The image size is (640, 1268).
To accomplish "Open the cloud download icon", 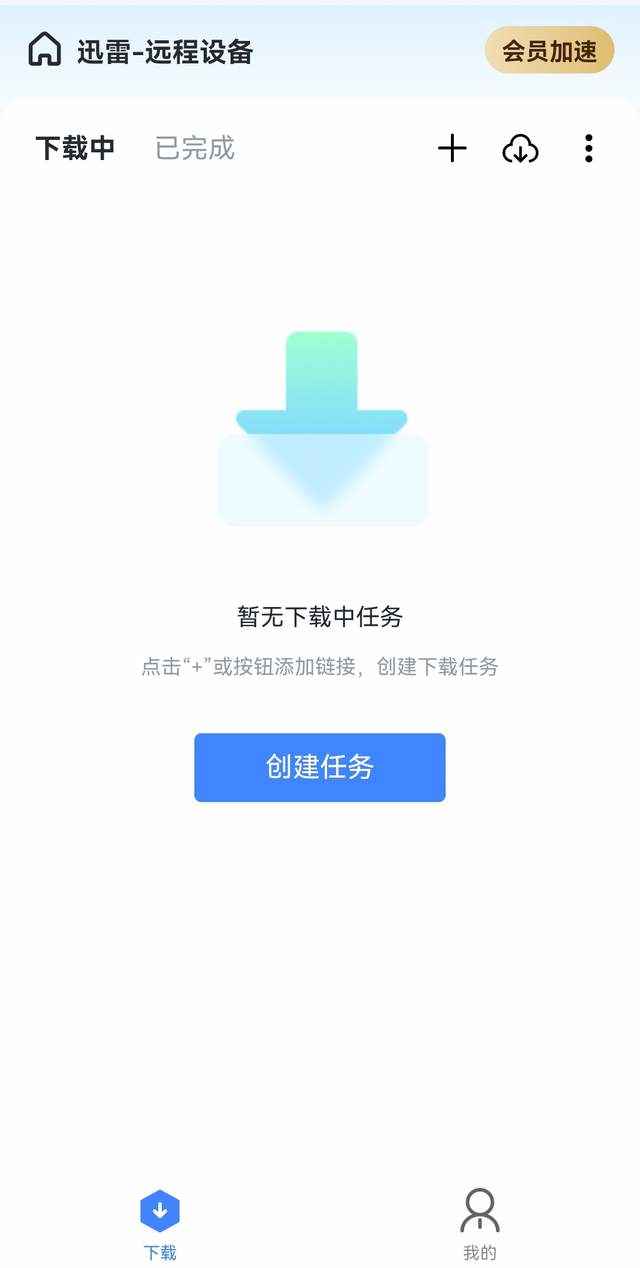I will tap(520, 149).
